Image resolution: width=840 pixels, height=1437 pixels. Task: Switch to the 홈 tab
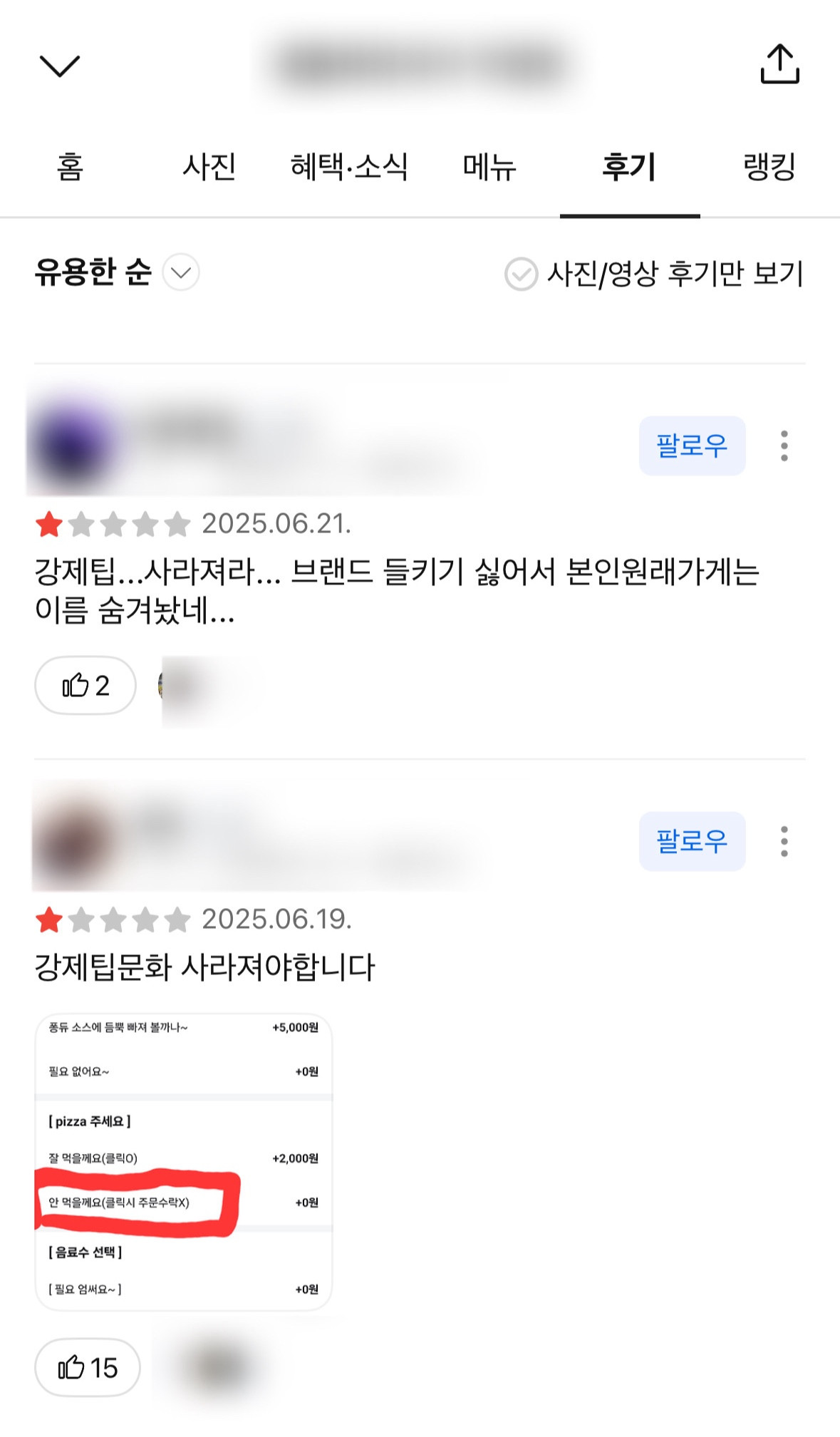tap(70, 168)
